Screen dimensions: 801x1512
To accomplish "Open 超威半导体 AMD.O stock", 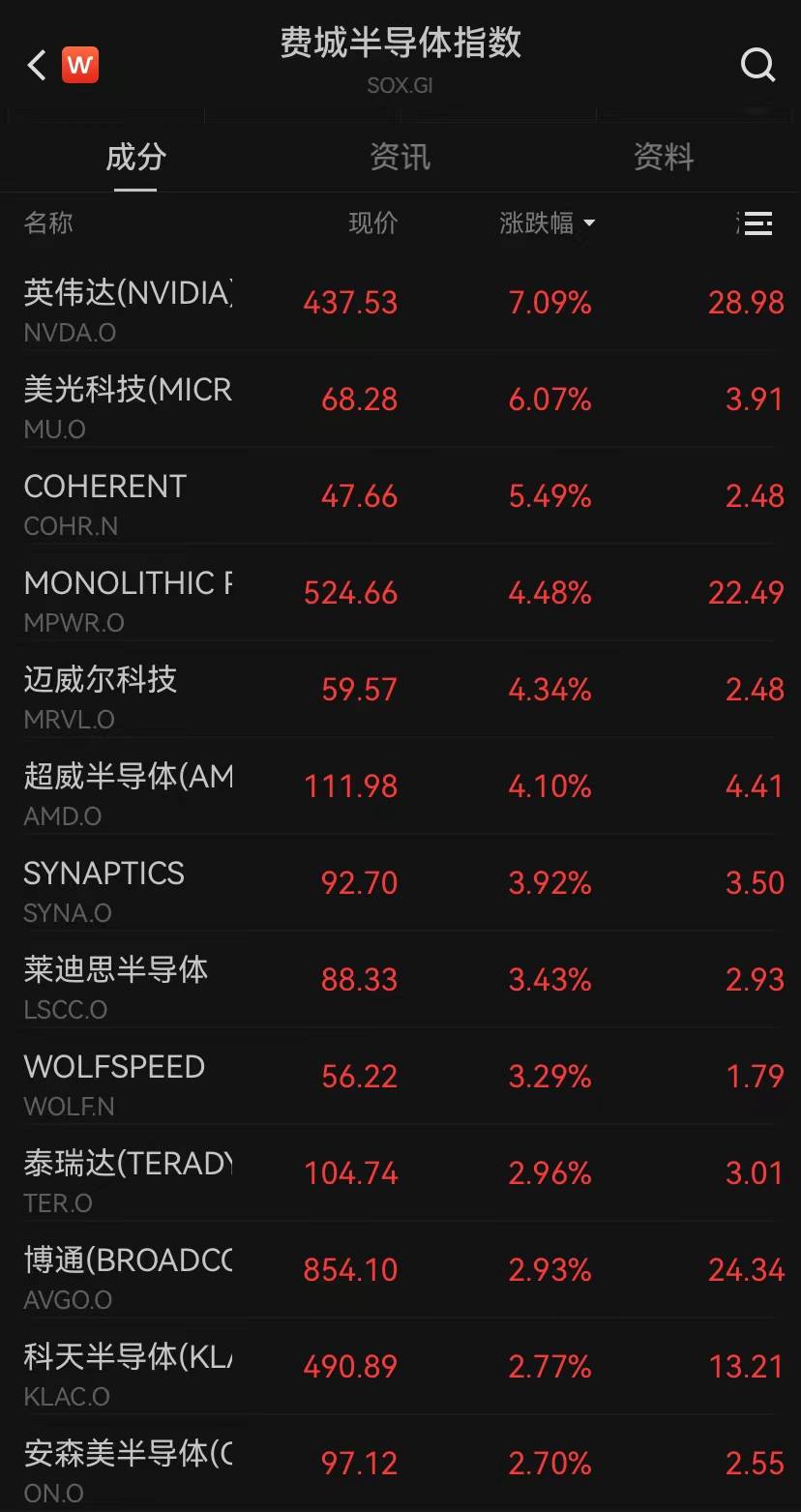I will [128, 793].
